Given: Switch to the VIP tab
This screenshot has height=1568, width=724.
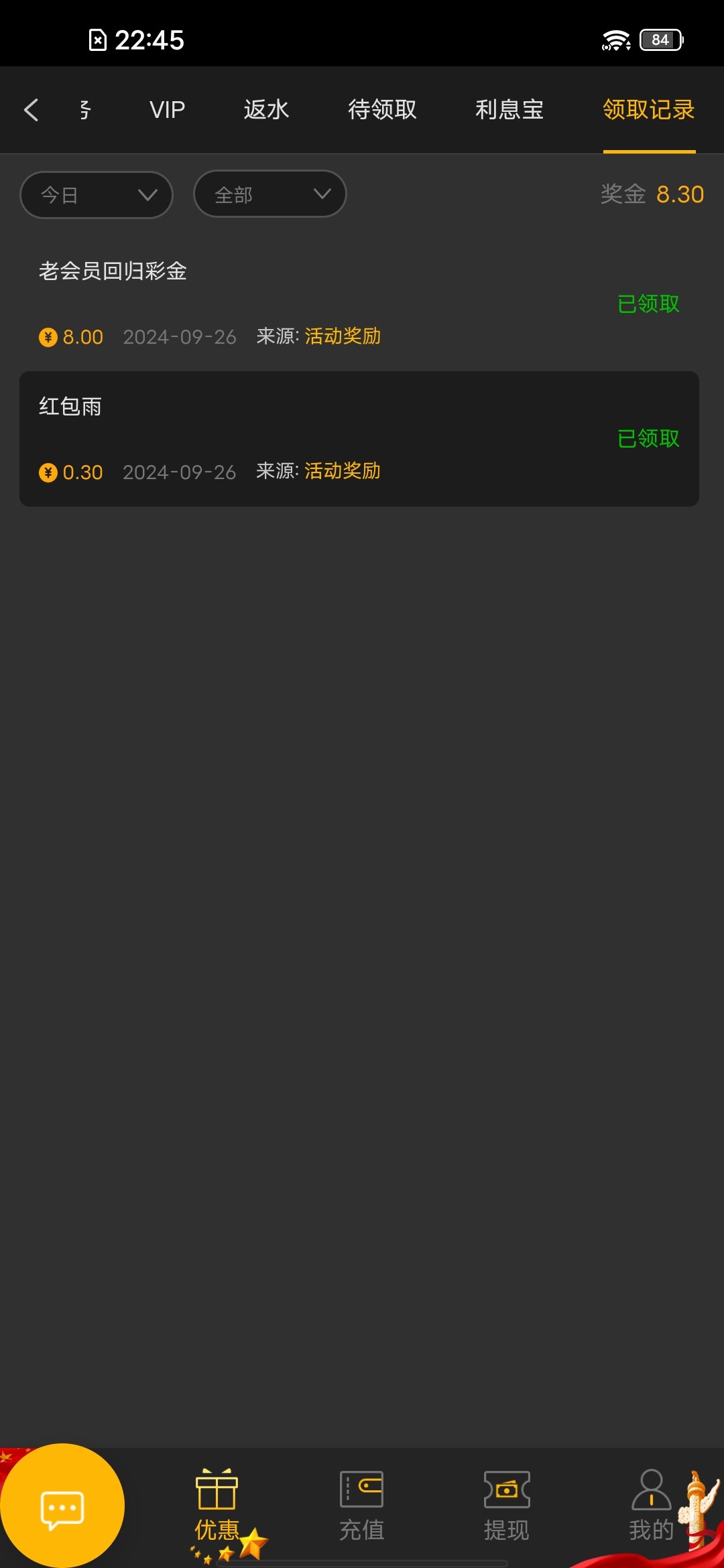Looking at the screenshot, I should 167,110.
